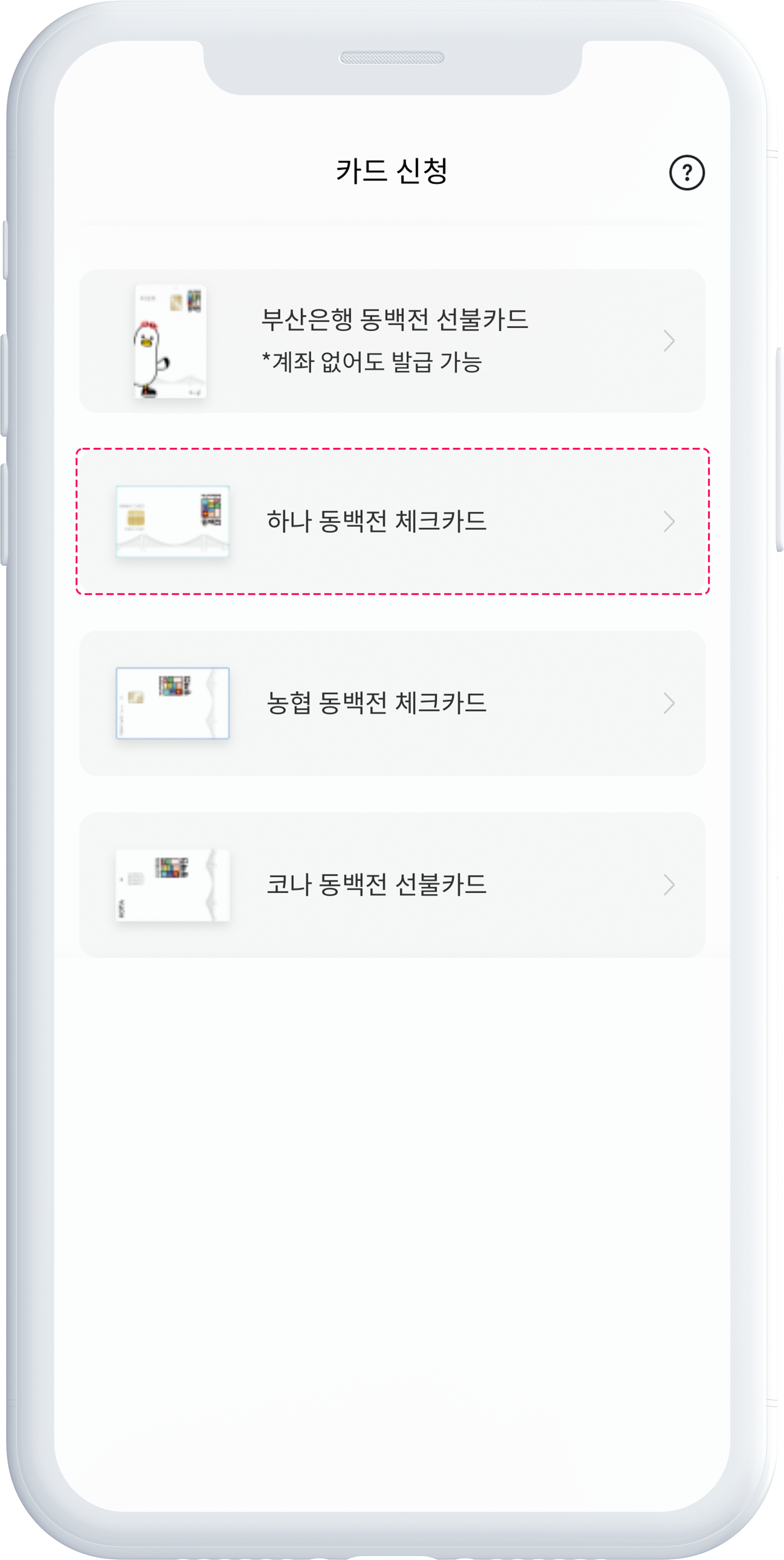The image size is (784, 1560).
Task: Choose 하나 동백전 체크카드
Action: pyautogui.click(x=392, y=521)
